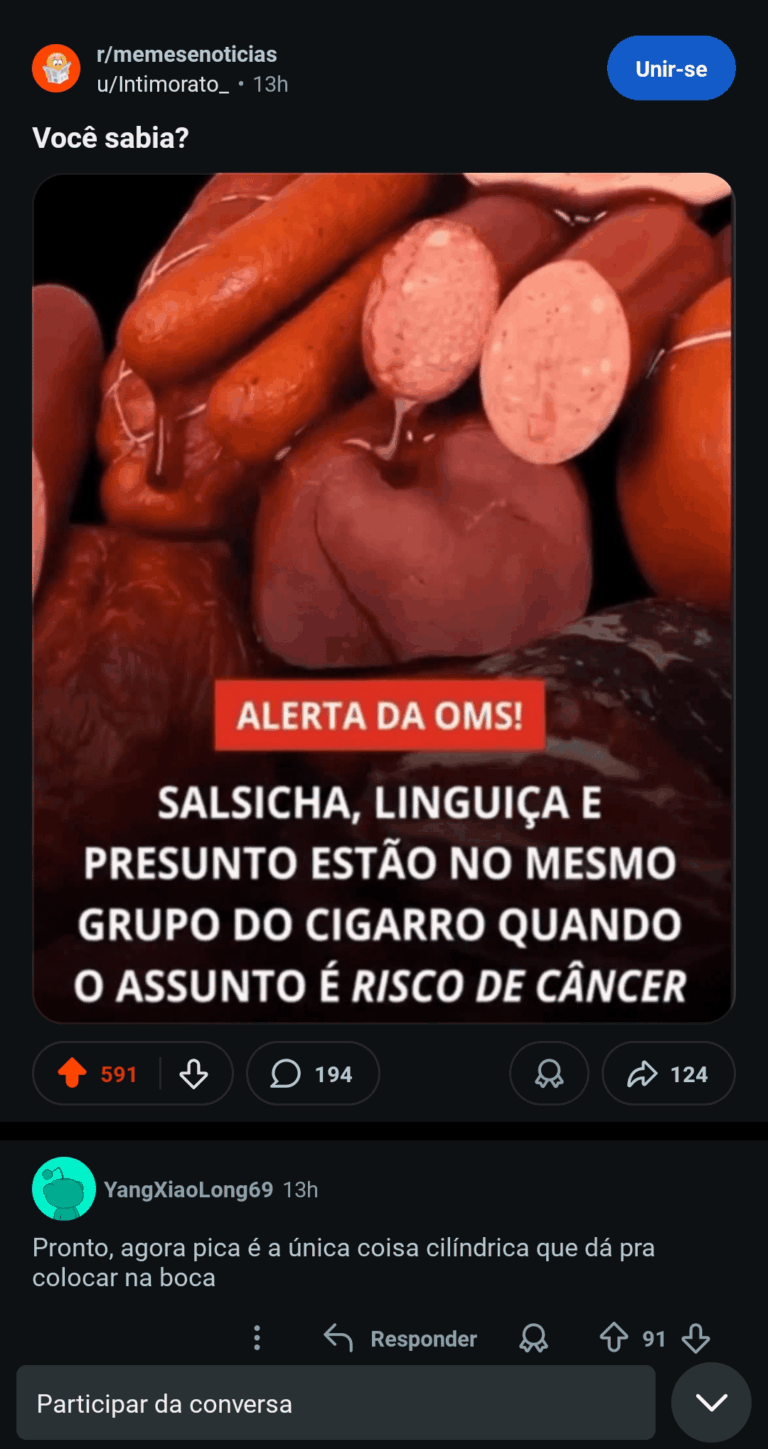
Task: Share the post with 124 shares
Action: [x=668, y=1074]
